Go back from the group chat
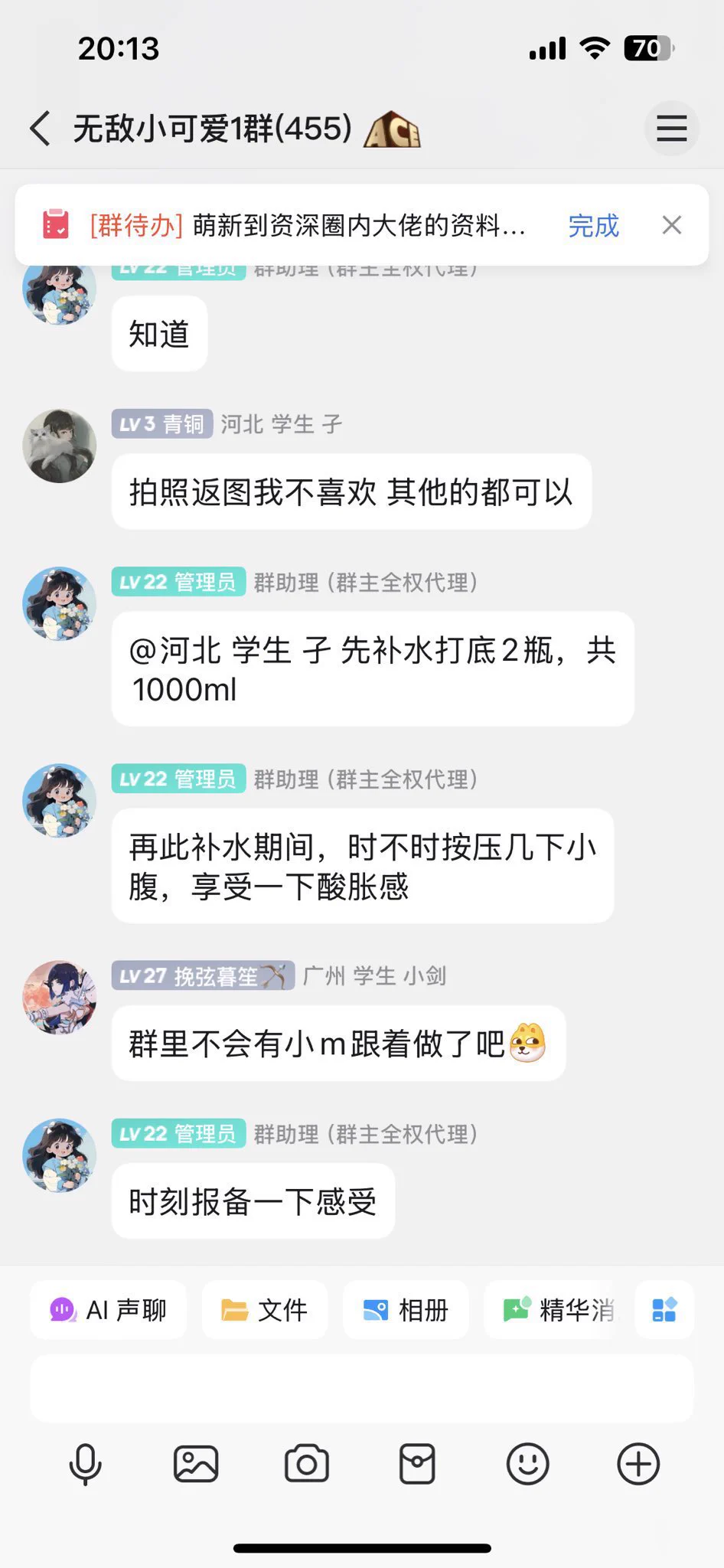Image resolution: width=724 pixels, height=1568 pixels. pyautogui.click(x=41, y=128)
